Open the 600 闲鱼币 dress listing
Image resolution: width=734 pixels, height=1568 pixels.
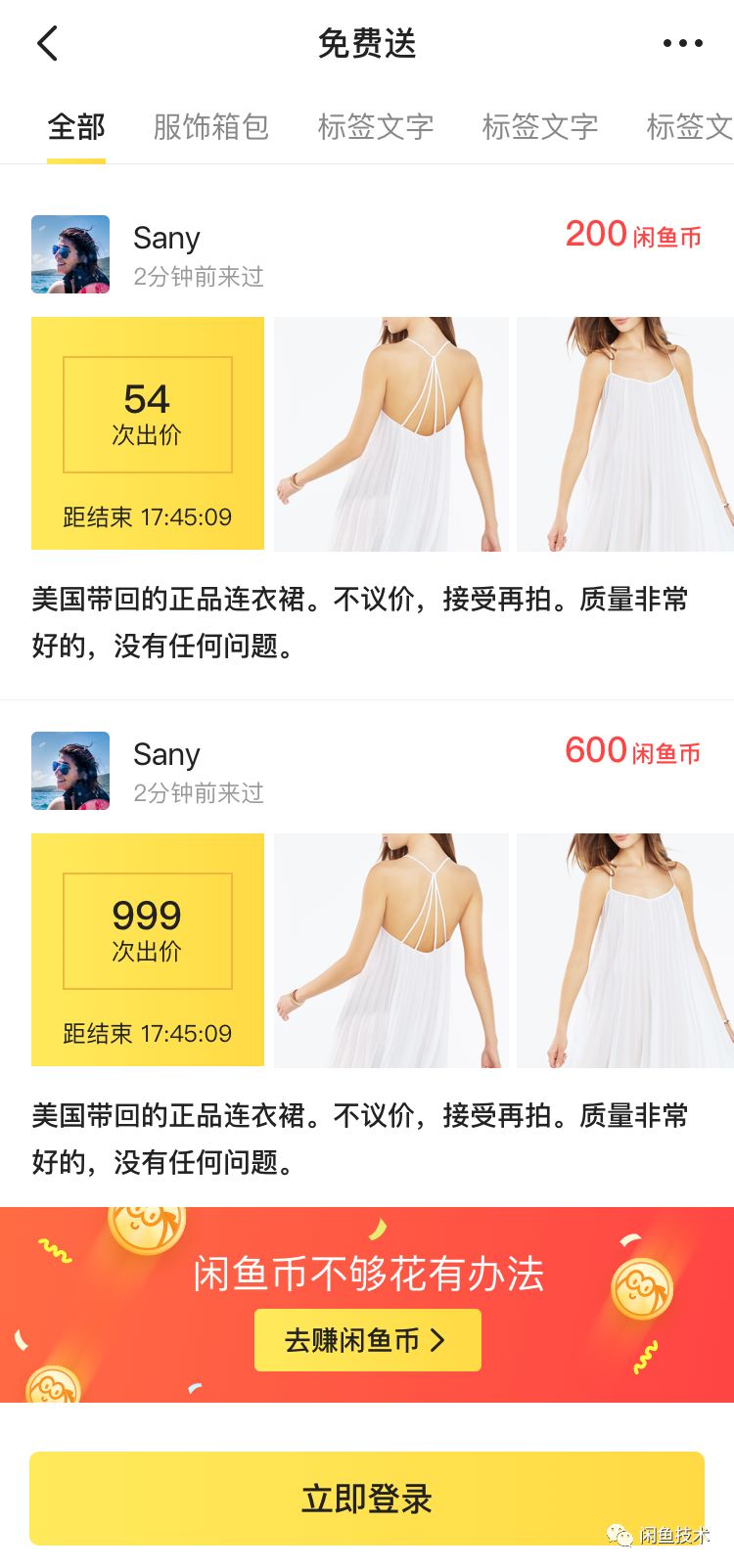point(360,1138)
